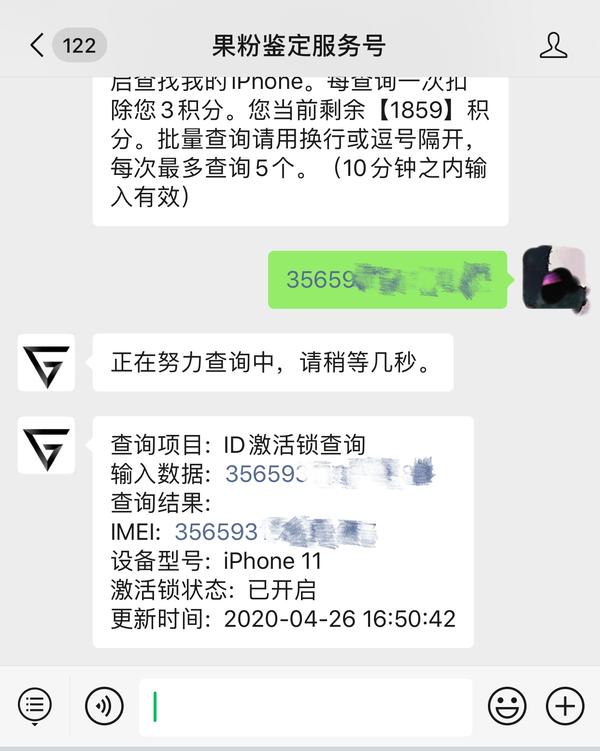Switch to voice message input
The height and width of the screenshot is (751, 600).
point(104,706)
